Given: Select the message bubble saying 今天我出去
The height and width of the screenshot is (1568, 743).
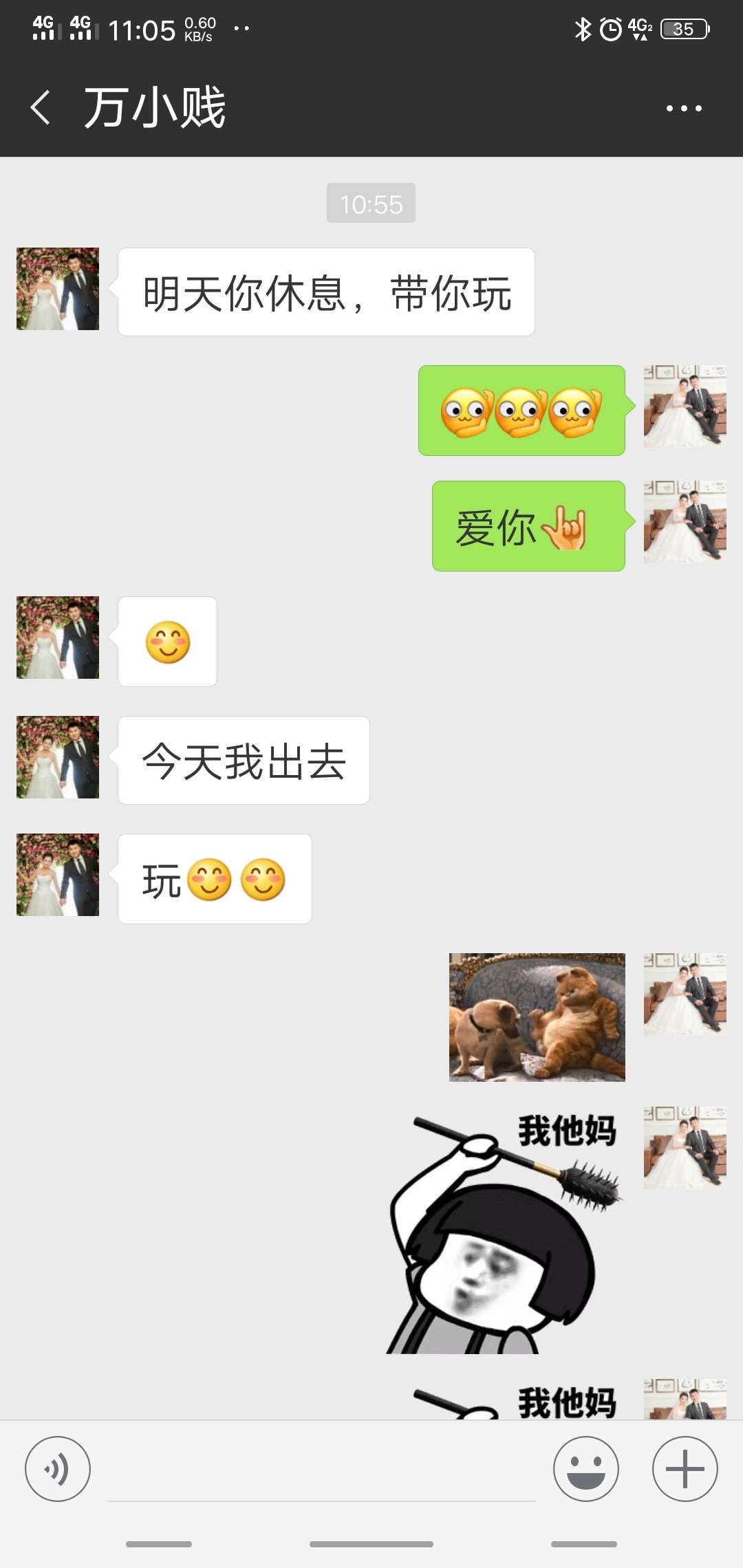Looking at the screenshot, I should coord(244,759).
